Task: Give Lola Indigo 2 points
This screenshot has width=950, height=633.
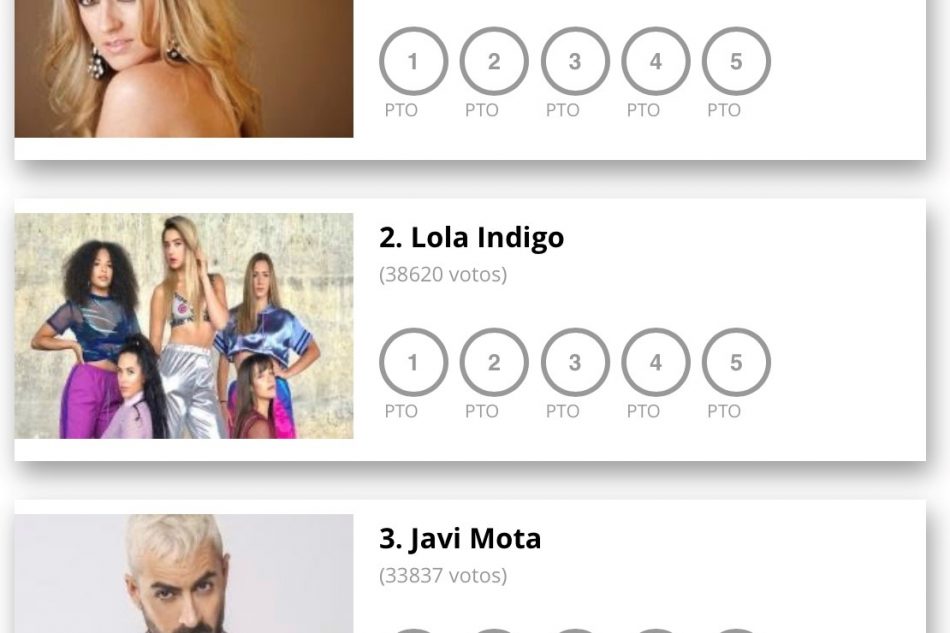Action: 494,363
